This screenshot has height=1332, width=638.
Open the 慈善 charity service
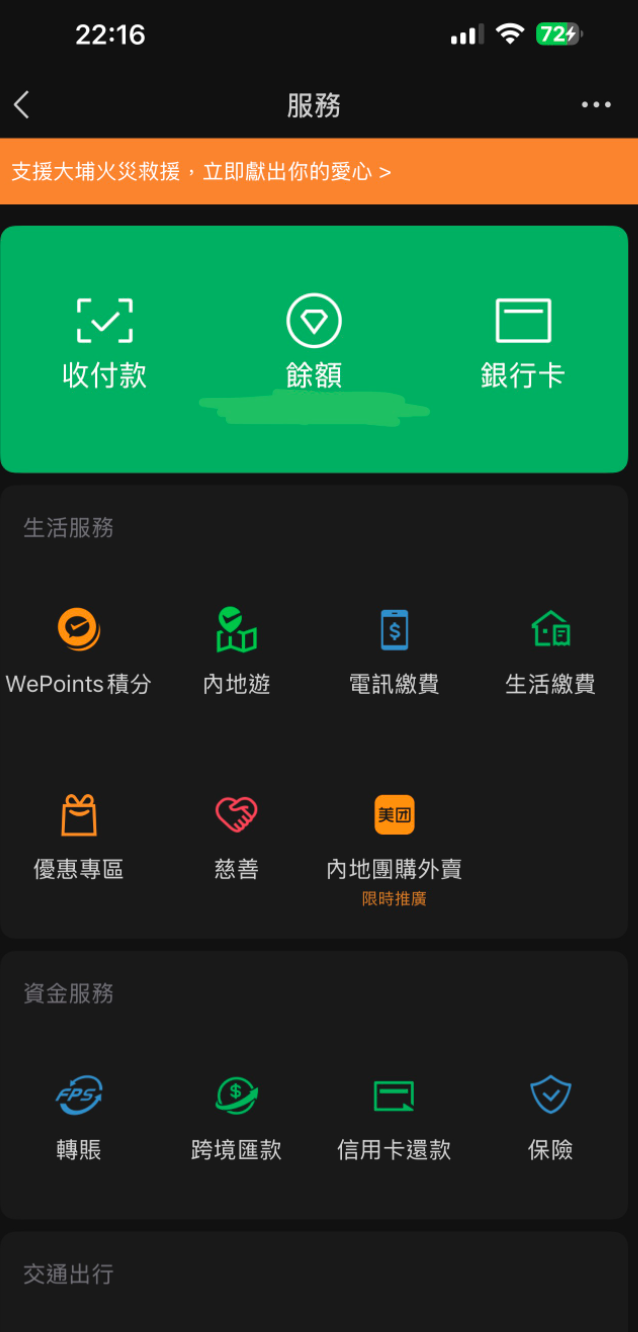point(237,836)
